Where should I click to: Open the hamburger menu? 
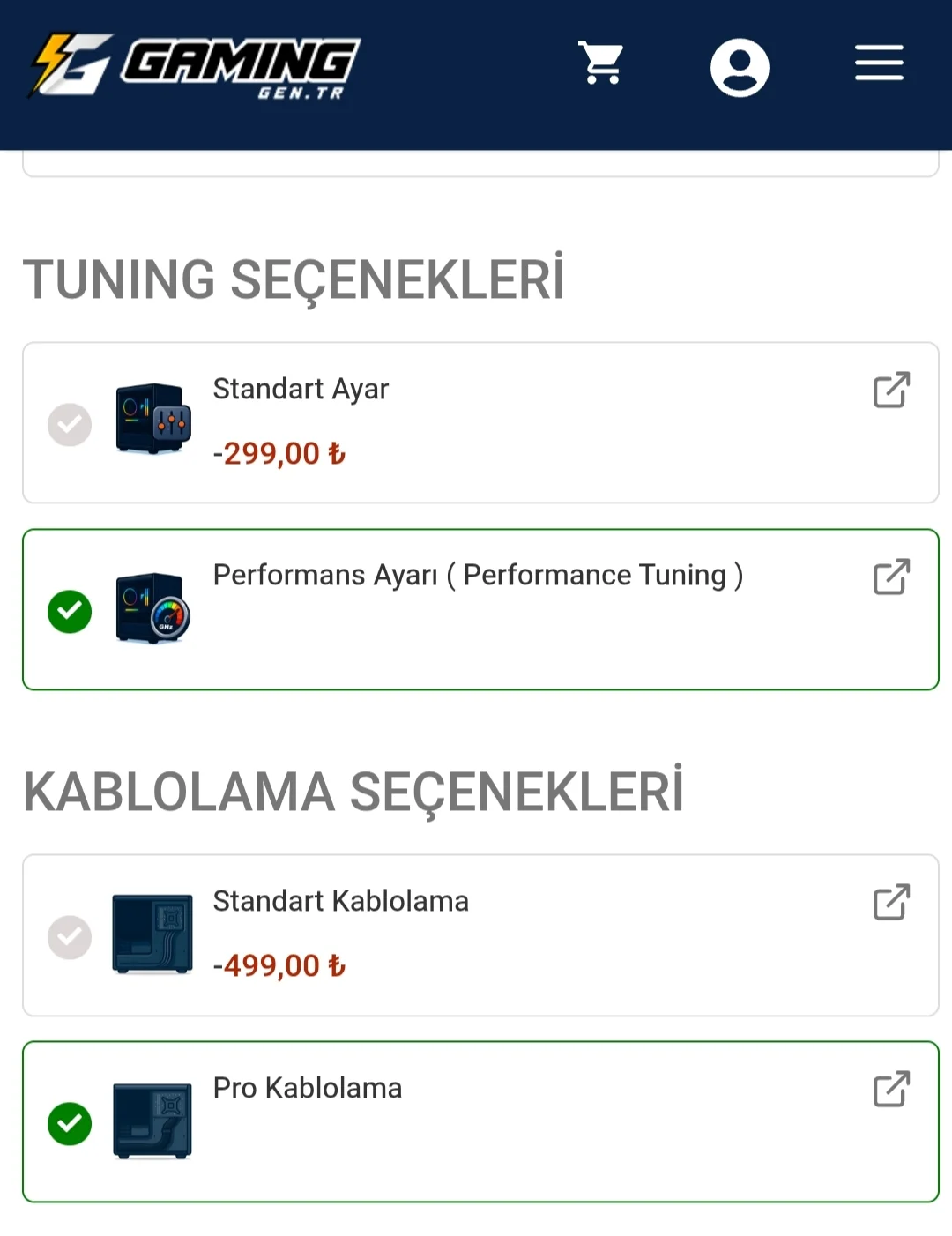(879, 63)
